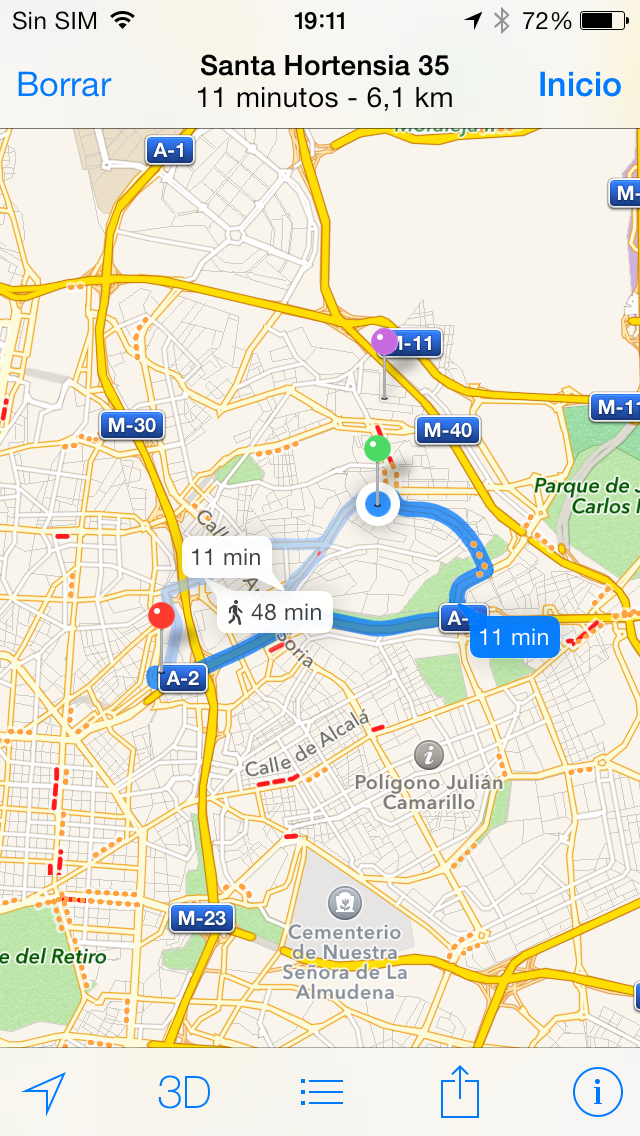
Task: Open the route directions list
Action: (x=321, y=1092)
